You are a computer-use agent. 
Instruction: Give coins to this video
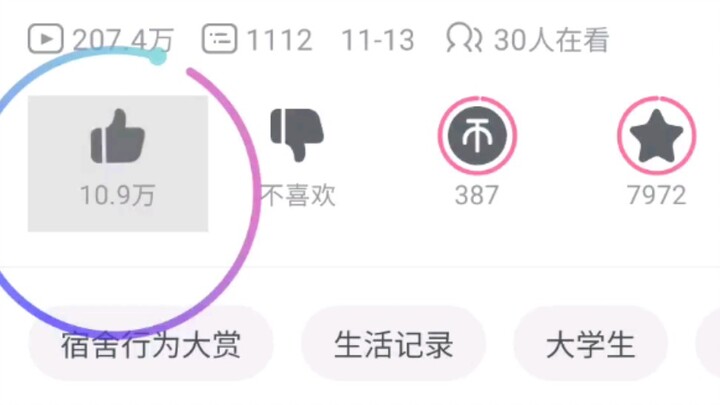[x=476, y=139]
